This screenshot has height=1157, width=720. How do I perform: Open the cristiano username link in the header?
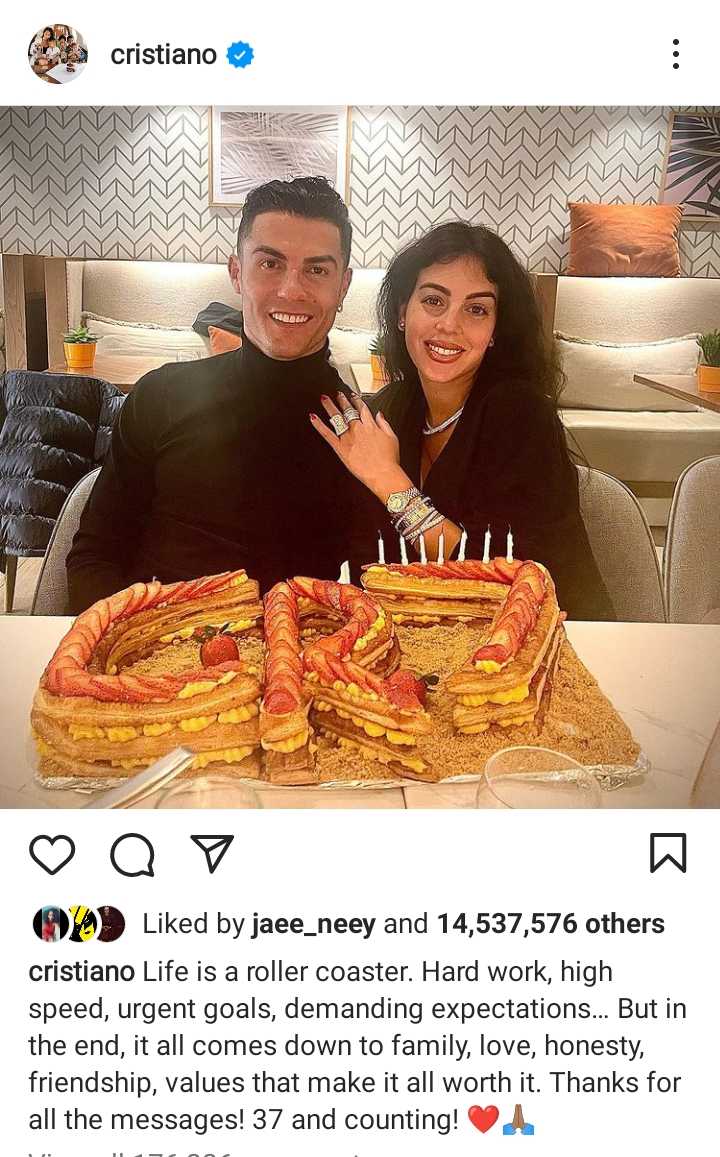click(x=163, y=55)
